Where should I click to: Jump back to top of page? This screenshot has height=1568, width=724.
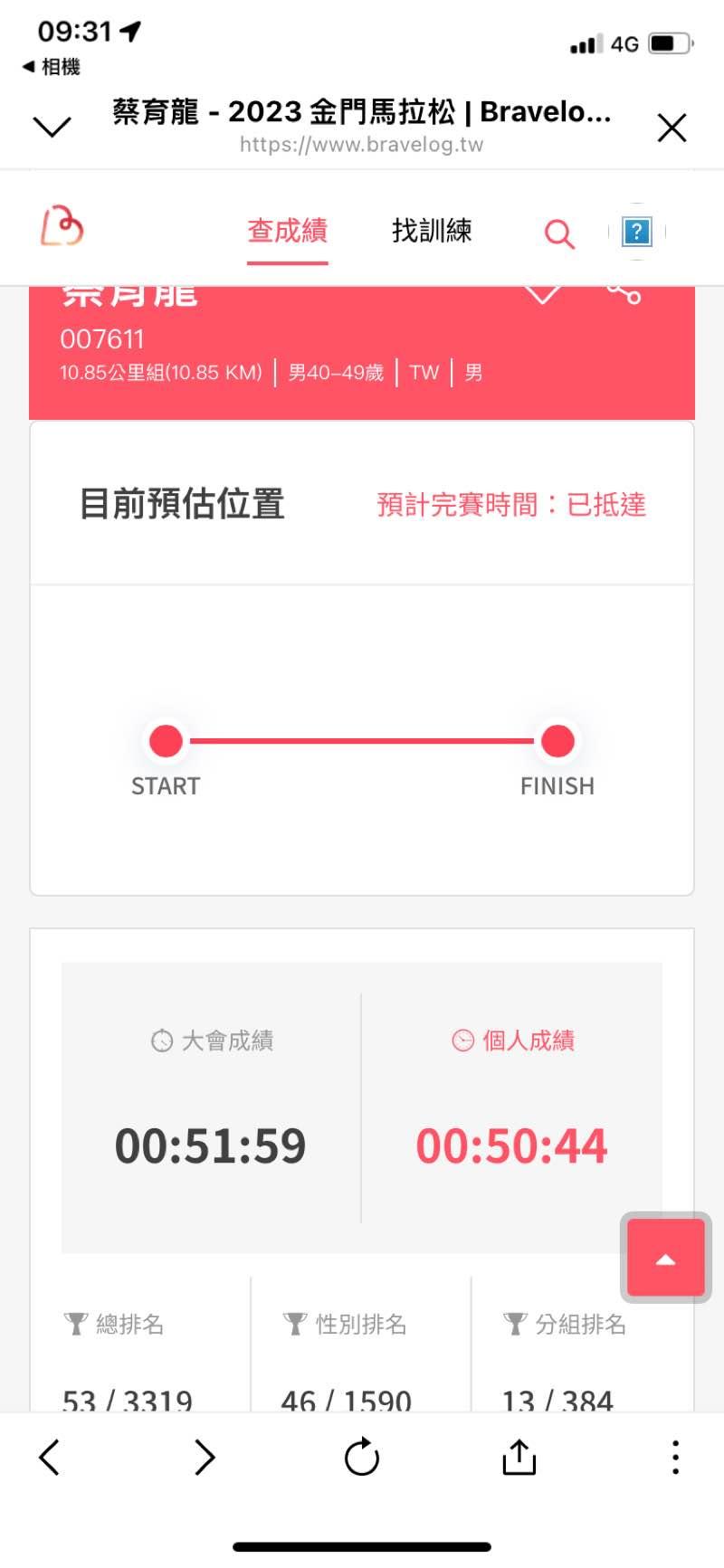(665, 1258)
